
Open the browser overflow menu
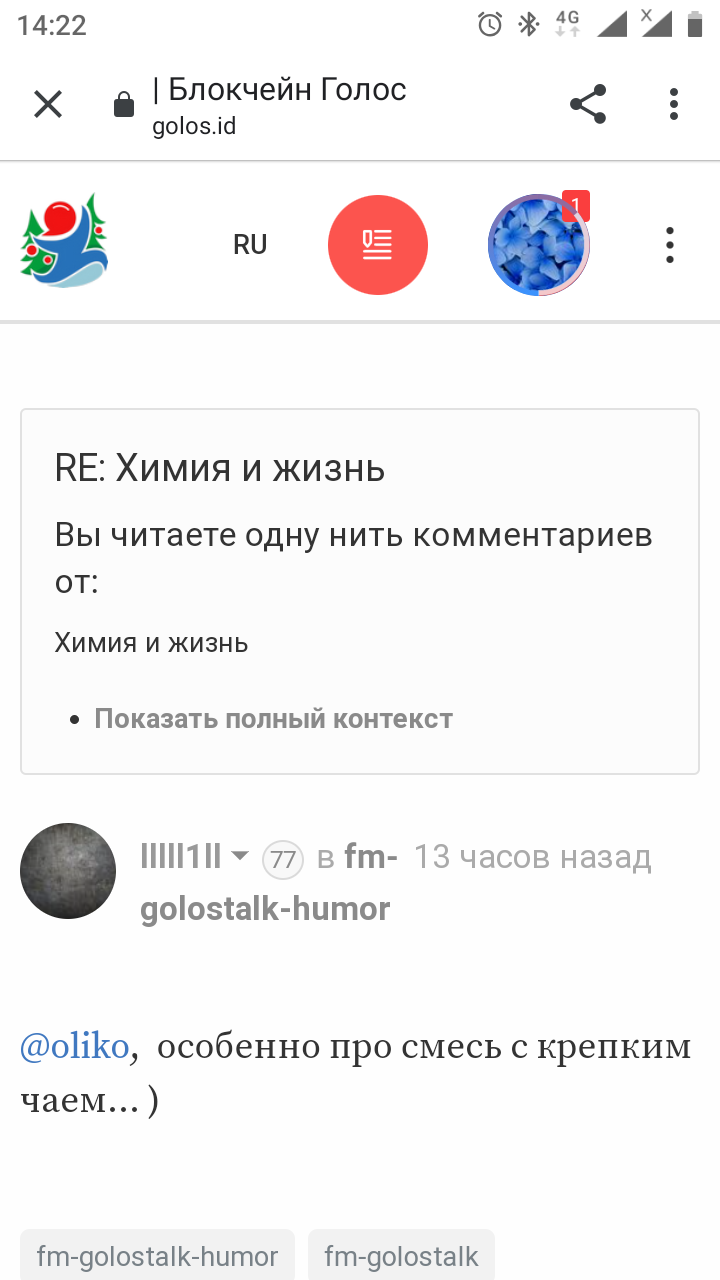(674, 104)
